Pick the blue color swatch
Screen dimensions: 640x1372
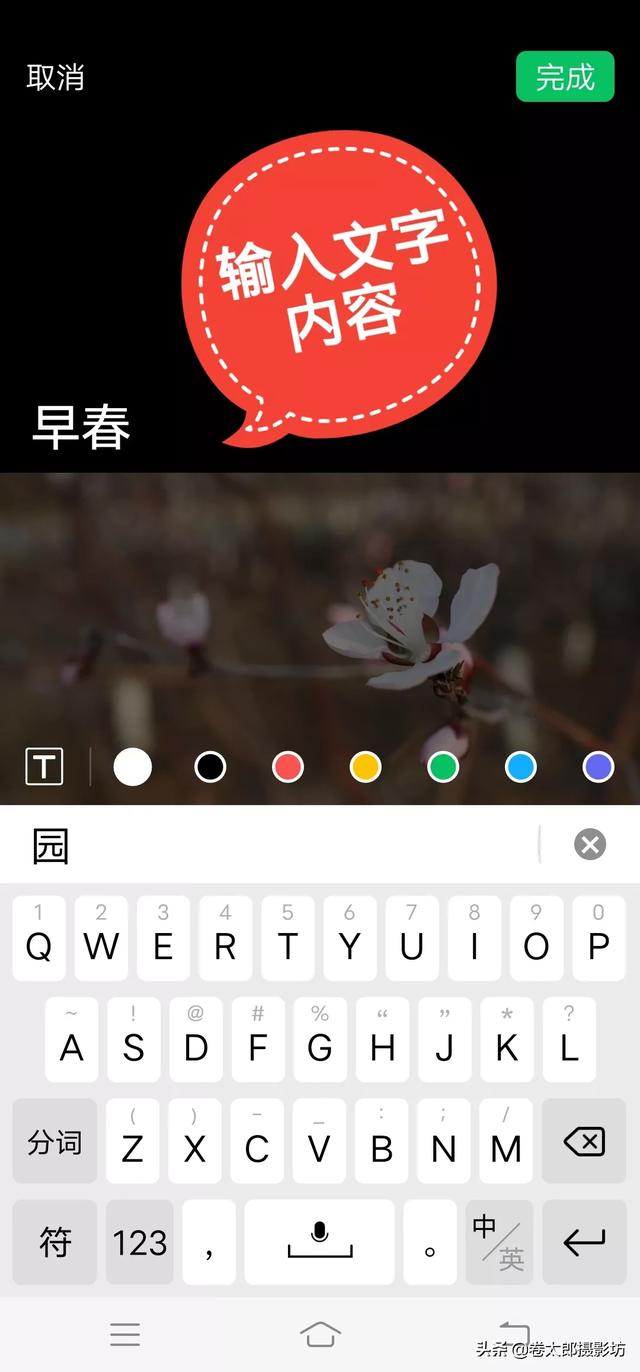click(x=521, y=767)
